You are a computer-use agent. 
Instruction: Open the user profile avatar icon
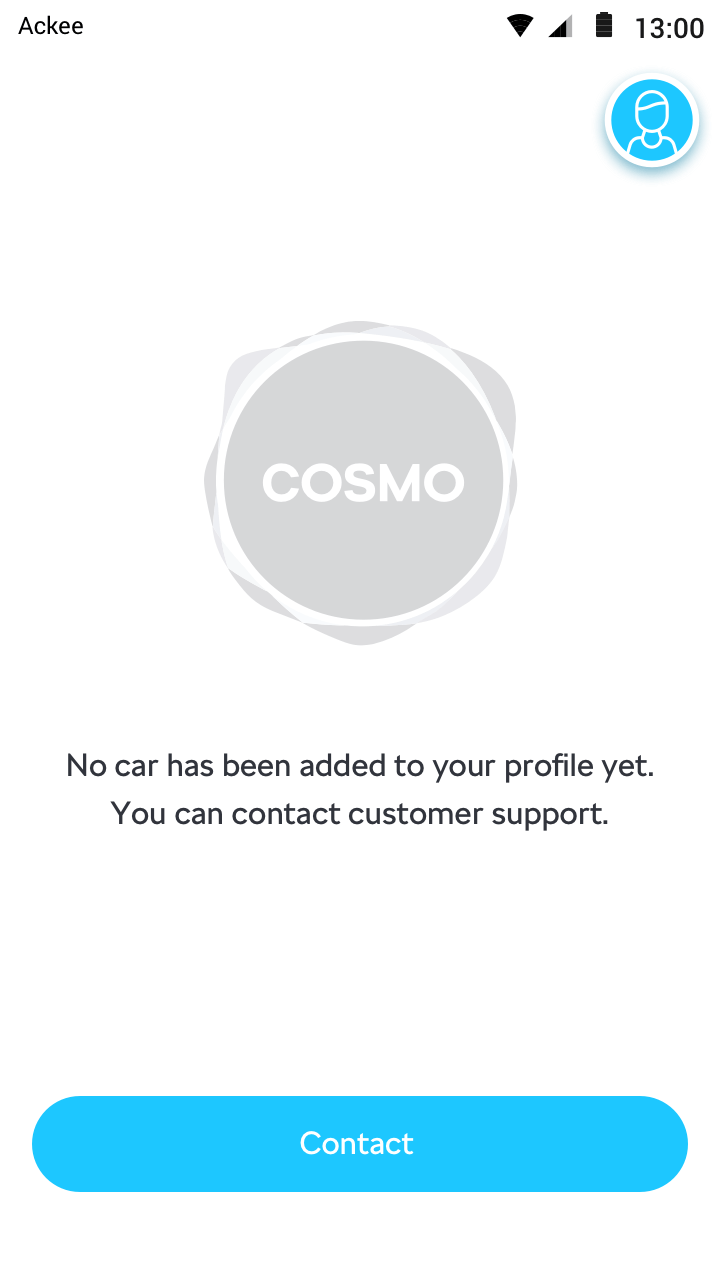pos(652,120)
